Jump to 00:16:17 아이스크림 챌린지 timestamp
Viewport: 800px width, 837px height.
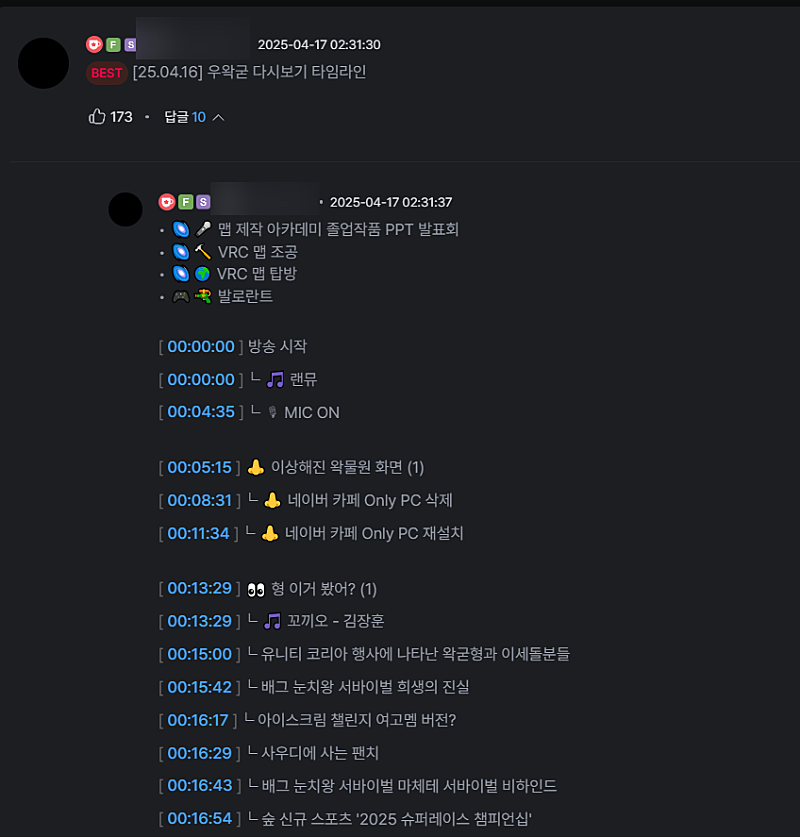point(200,720)
